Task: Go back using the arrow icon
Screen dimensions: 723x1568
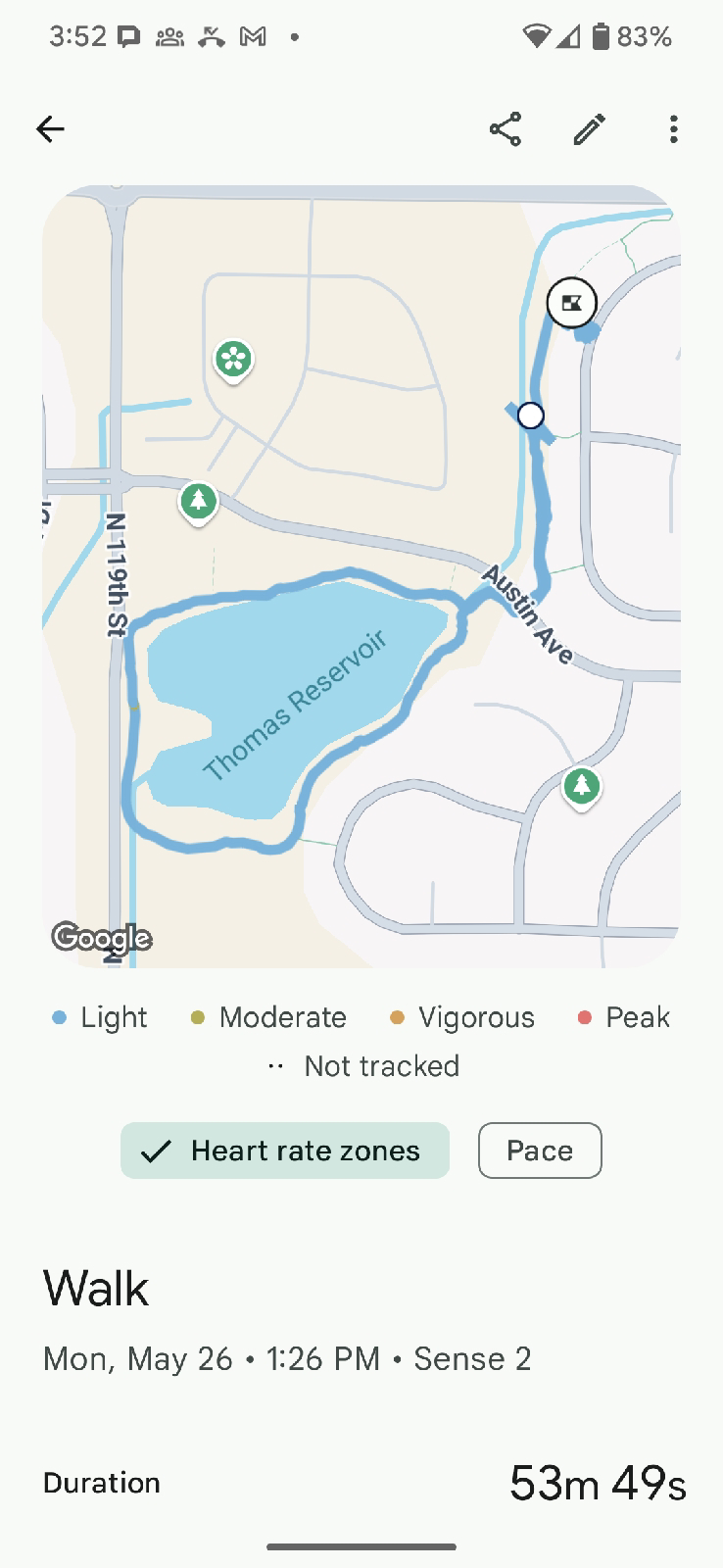Action: tap(50, 129)
